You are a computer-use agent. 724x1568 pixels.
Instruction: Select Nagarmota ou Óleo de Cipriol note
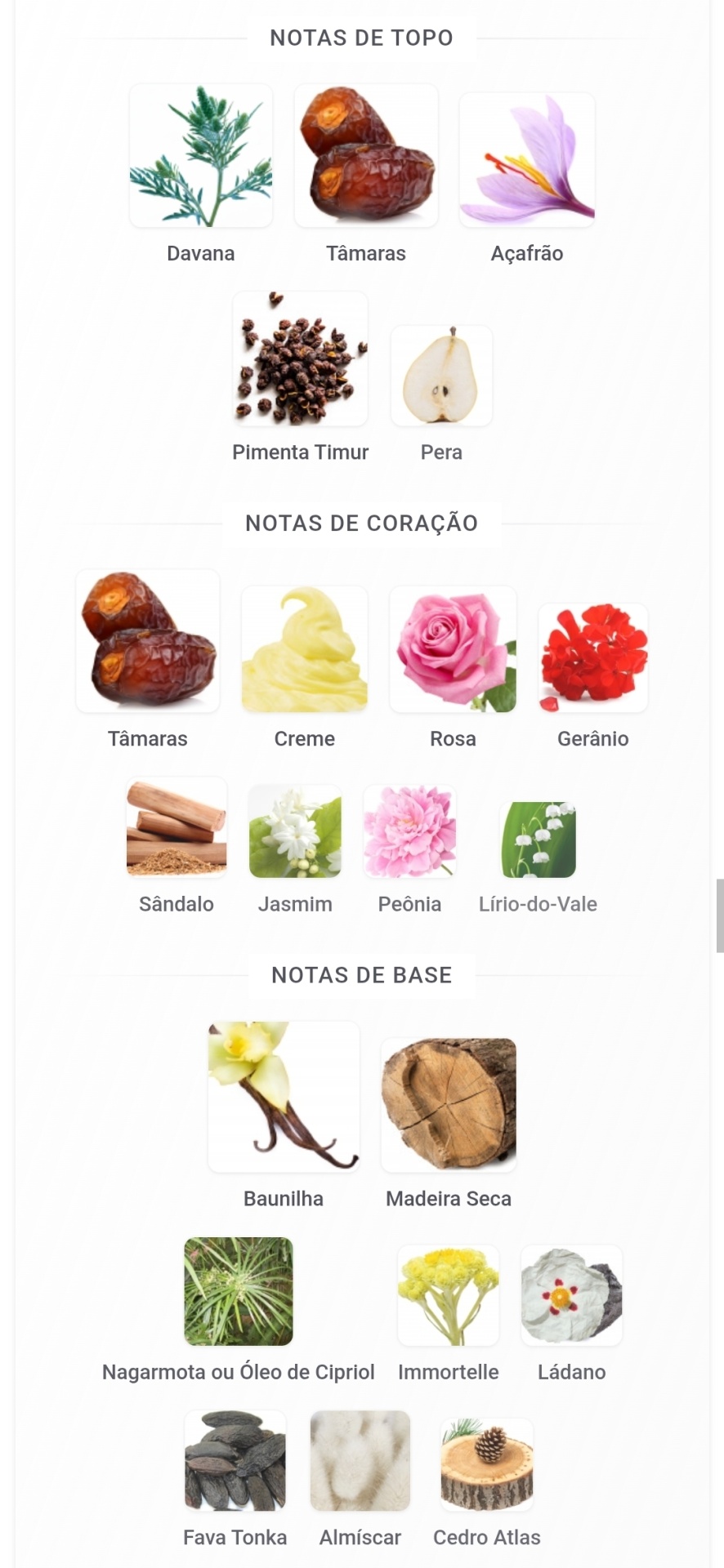pos(239,1291)
